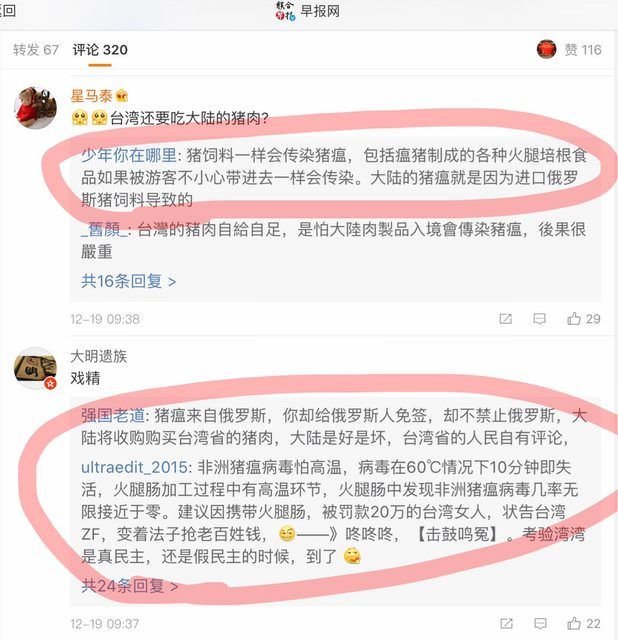Open _舊顏_'s profile link
This screenshot has height=640, width=618.
[x=105, y=229]
